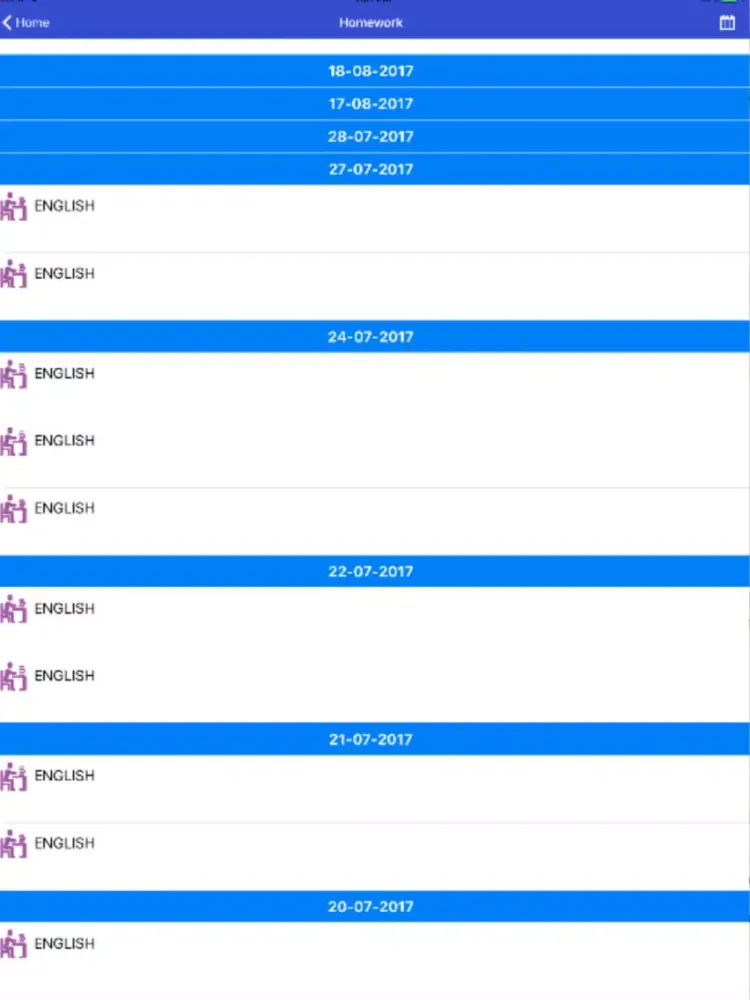
Task: Collapse the 27-07-2017 date section
Action: click(x=371, y=169)
